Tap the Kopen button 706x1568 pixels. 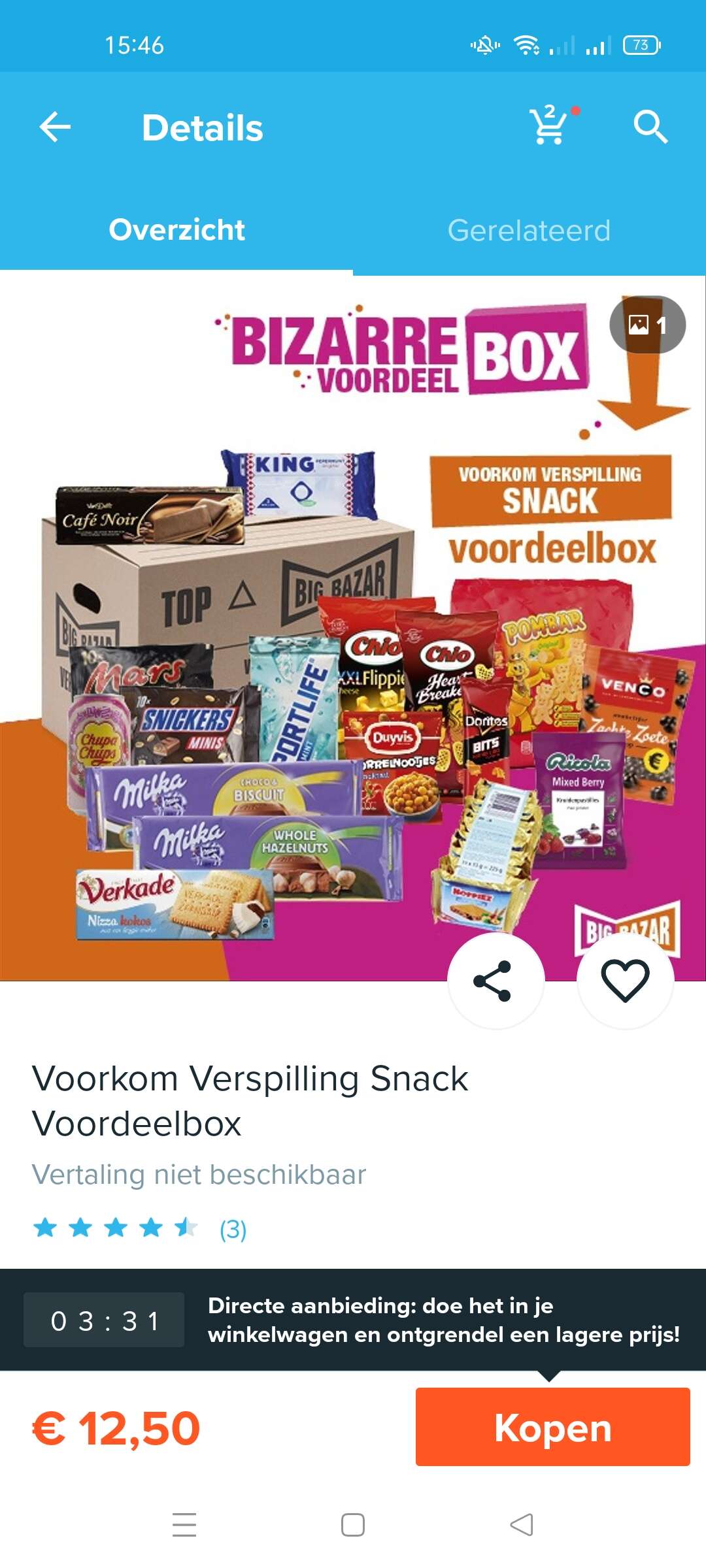click(553, 1428)
